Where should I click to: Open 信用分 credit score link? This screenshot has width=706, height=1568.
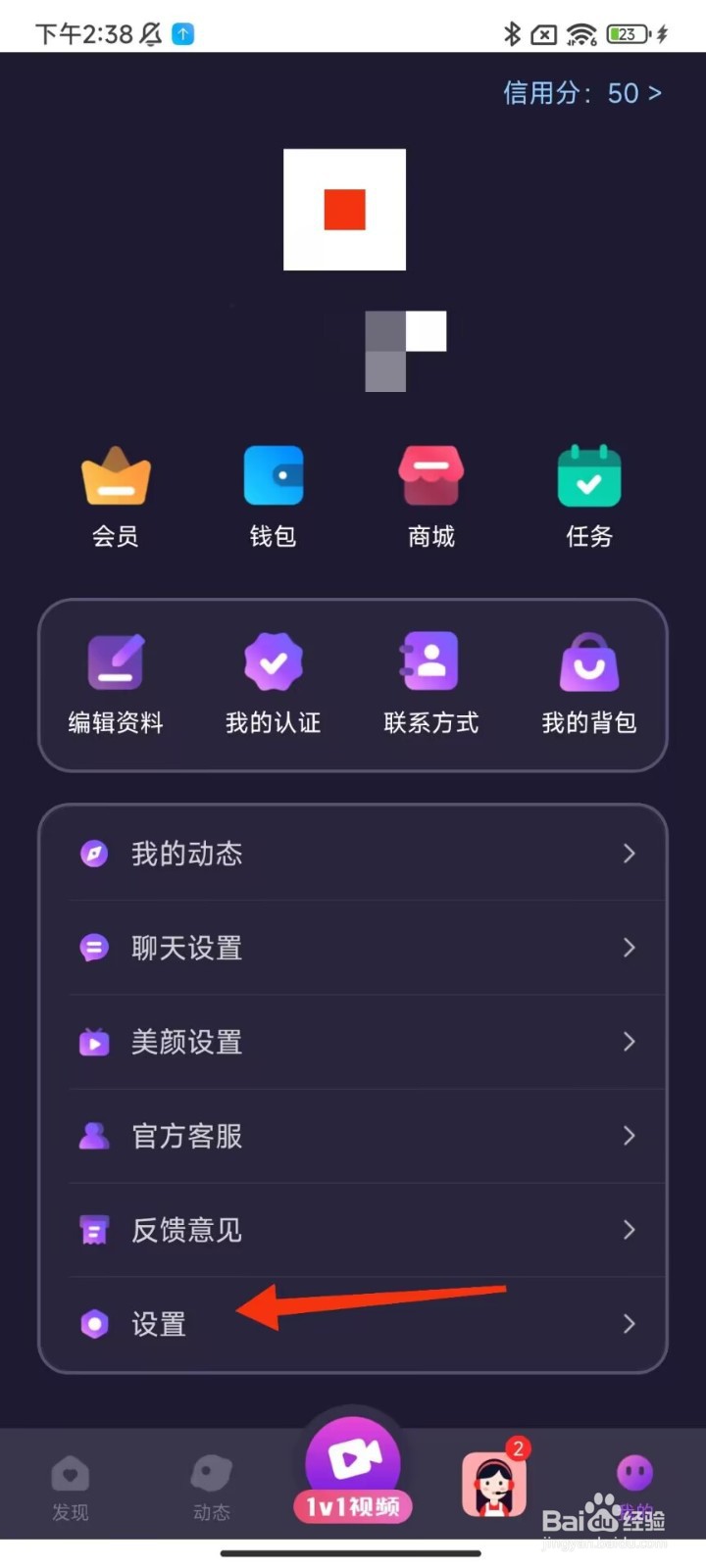coord(583,93)
